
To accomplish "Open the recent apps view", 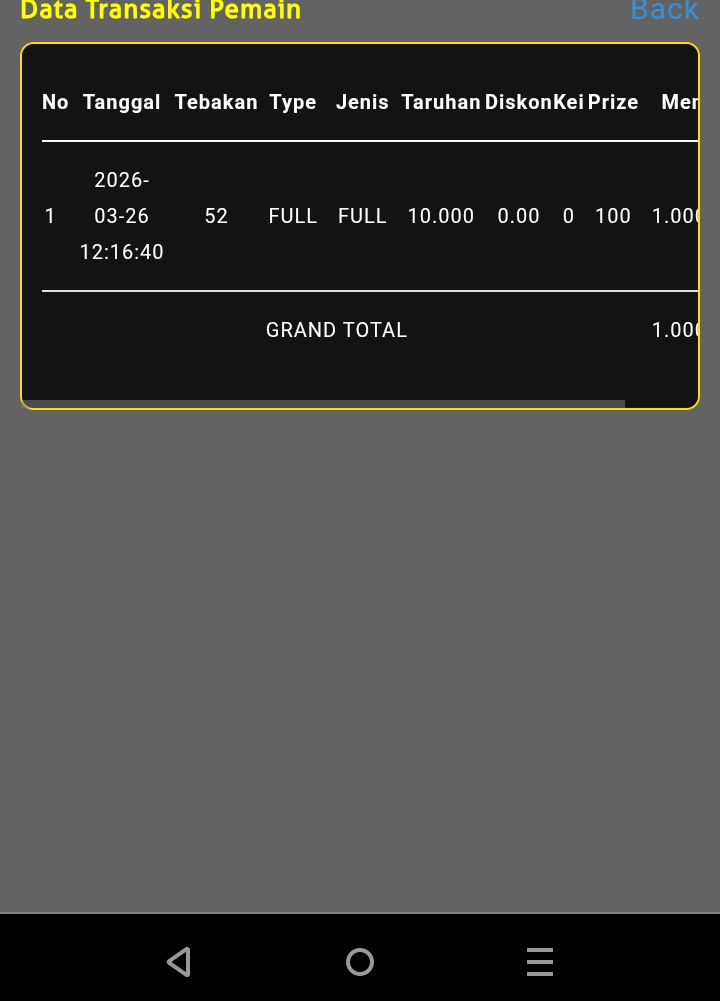I will (x=540, y=962).
